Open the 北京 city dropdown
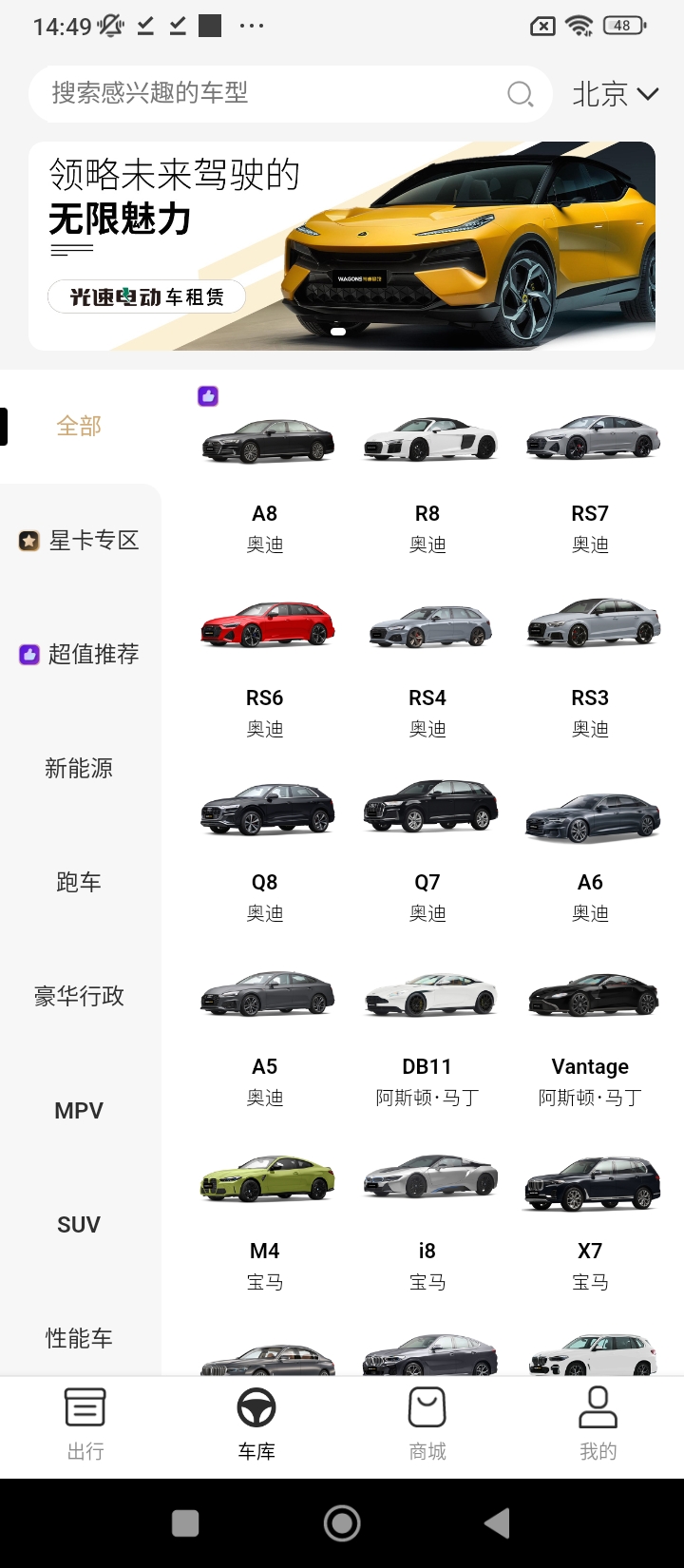Image resolution: width=684 pixels, height=1568 pixels. coord(615,94)
